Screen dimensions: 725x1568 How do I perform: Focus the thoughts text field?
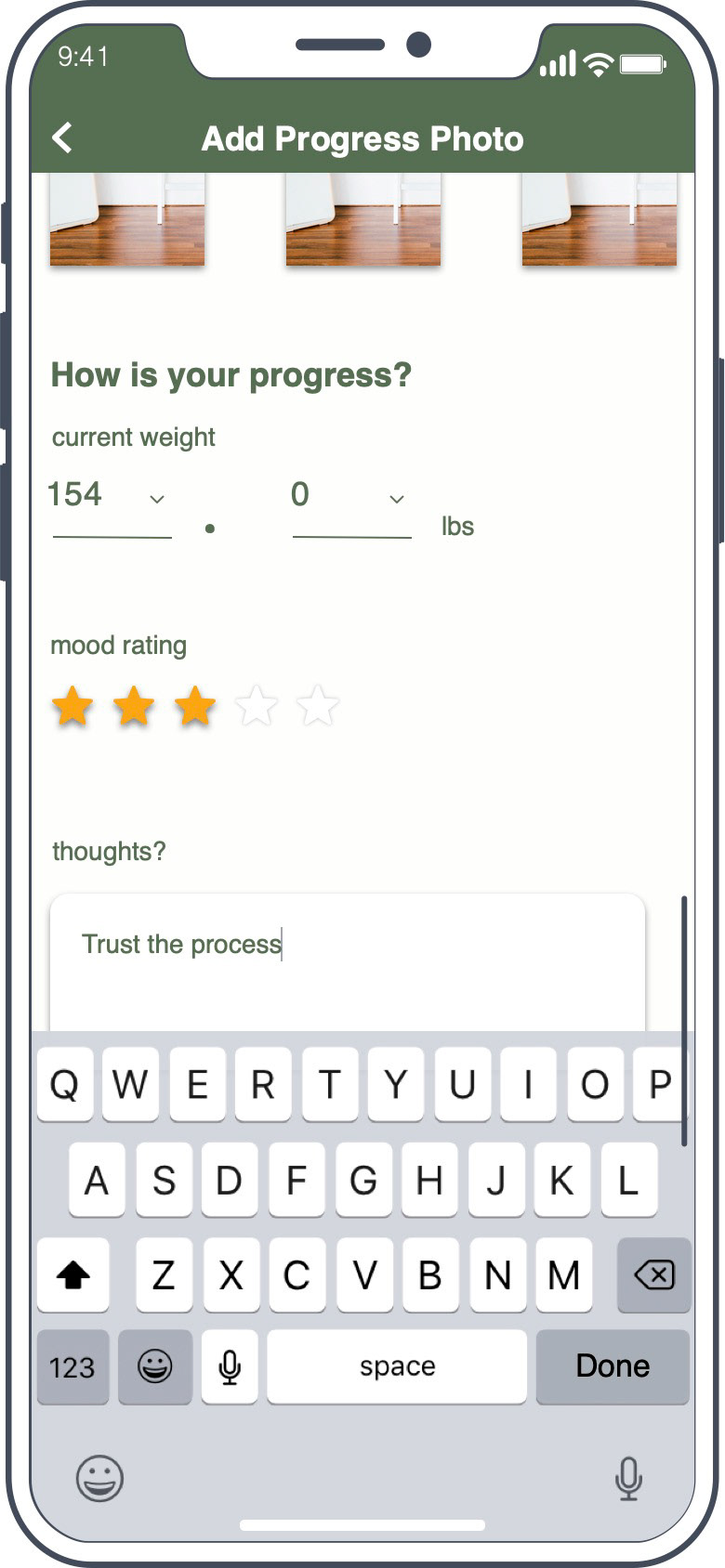coord(348,962)
